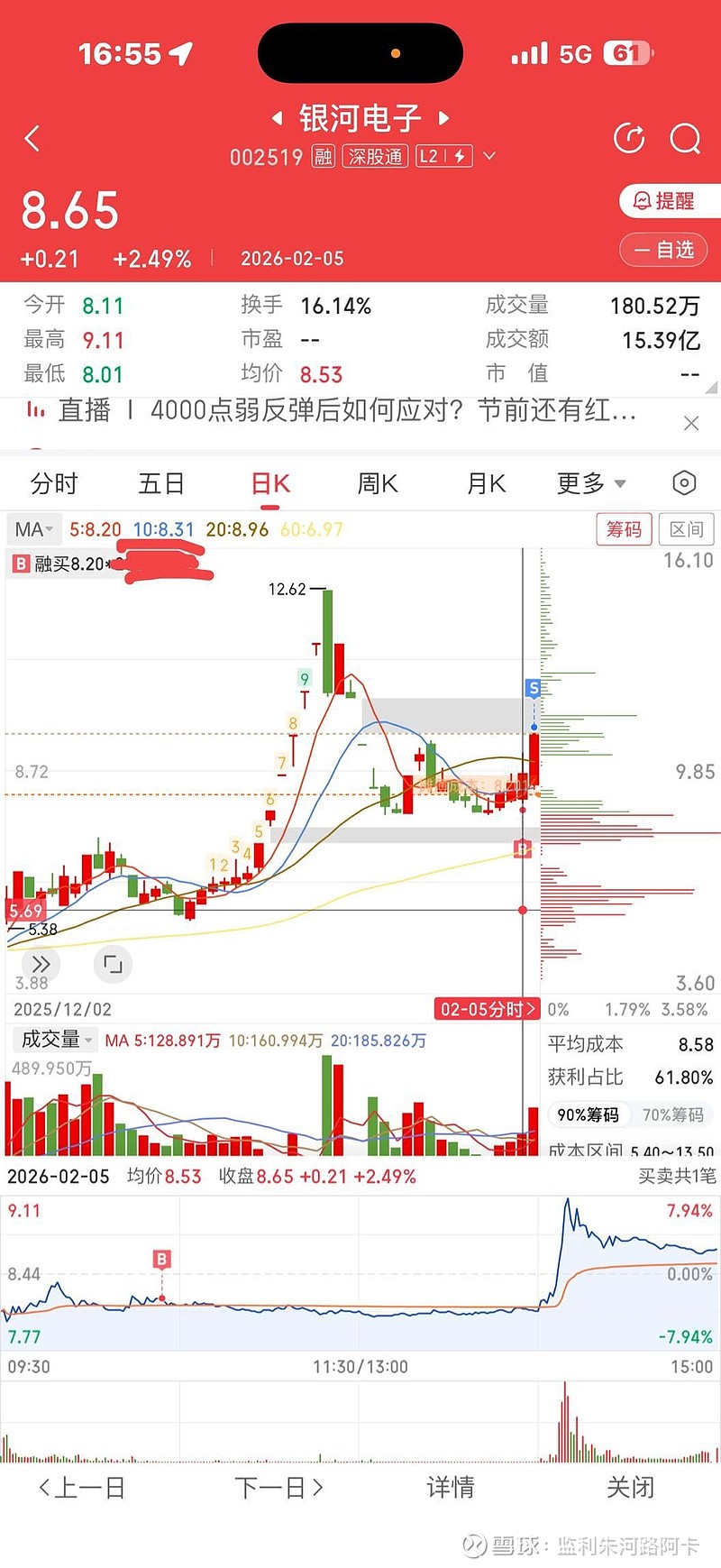Open search via the magnifier icon
The width and height of the screenshot is (721, 1568).
pyautogui.click(x=687, y=139)
